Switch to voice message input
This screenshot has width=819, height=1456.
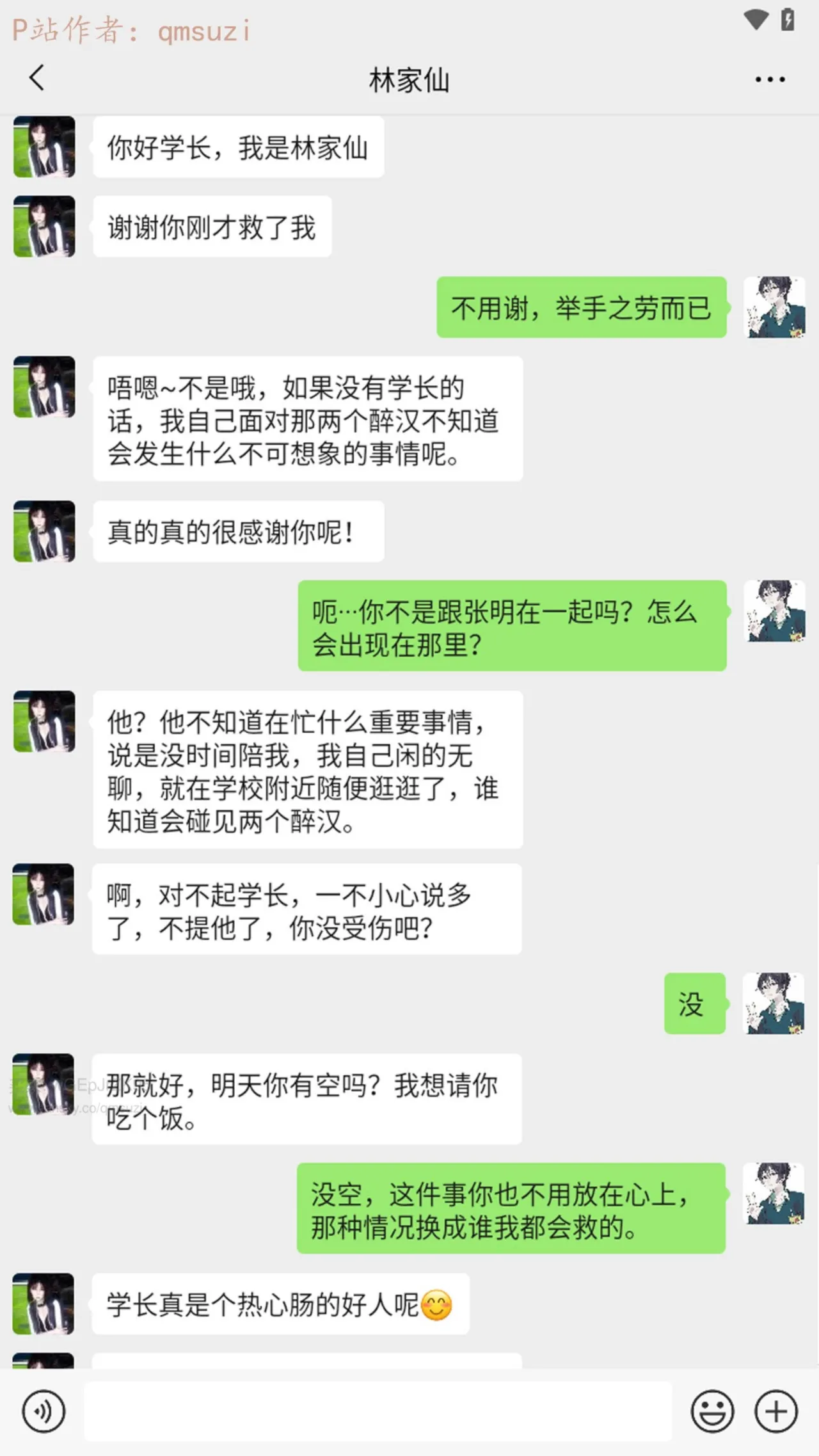44,1411
